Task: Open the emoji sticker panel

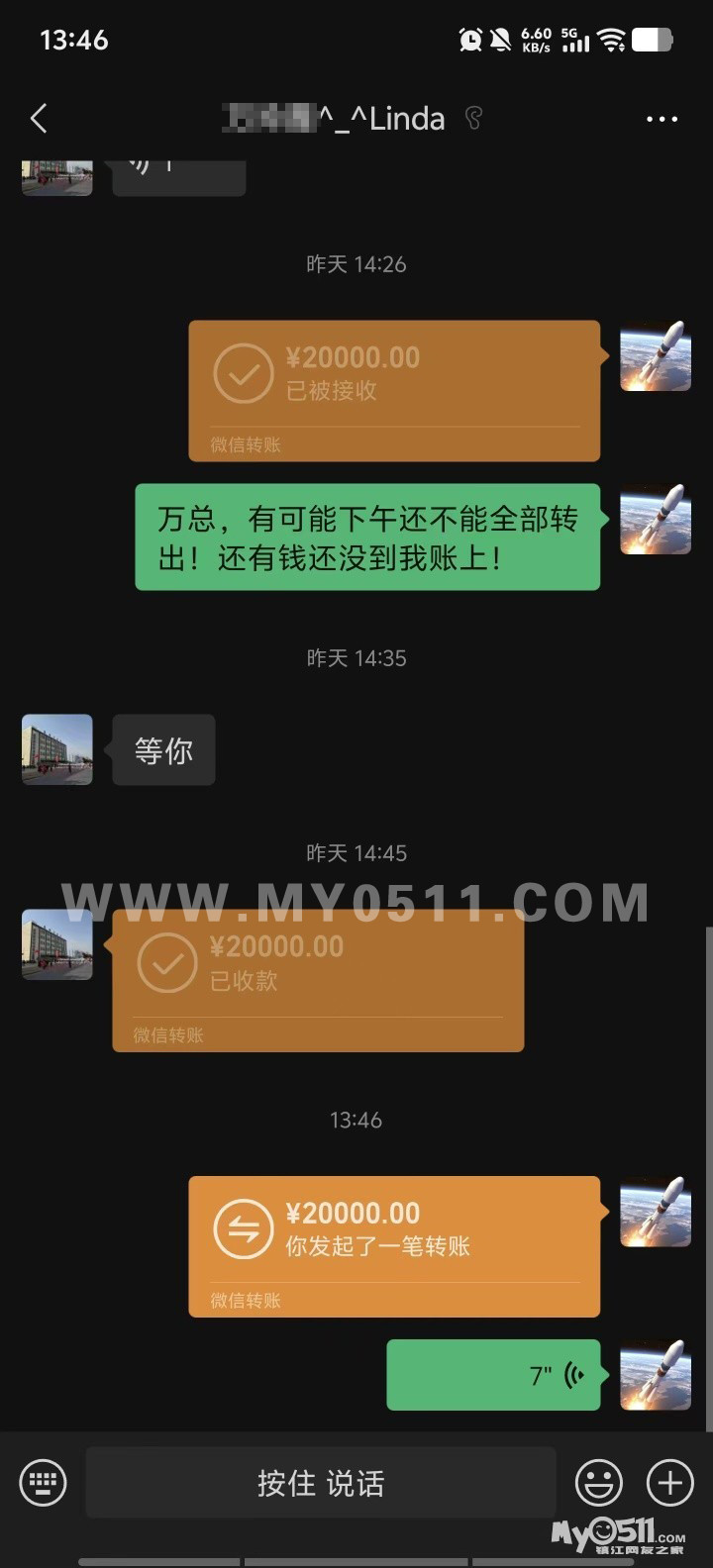Action: (599, 1482)
